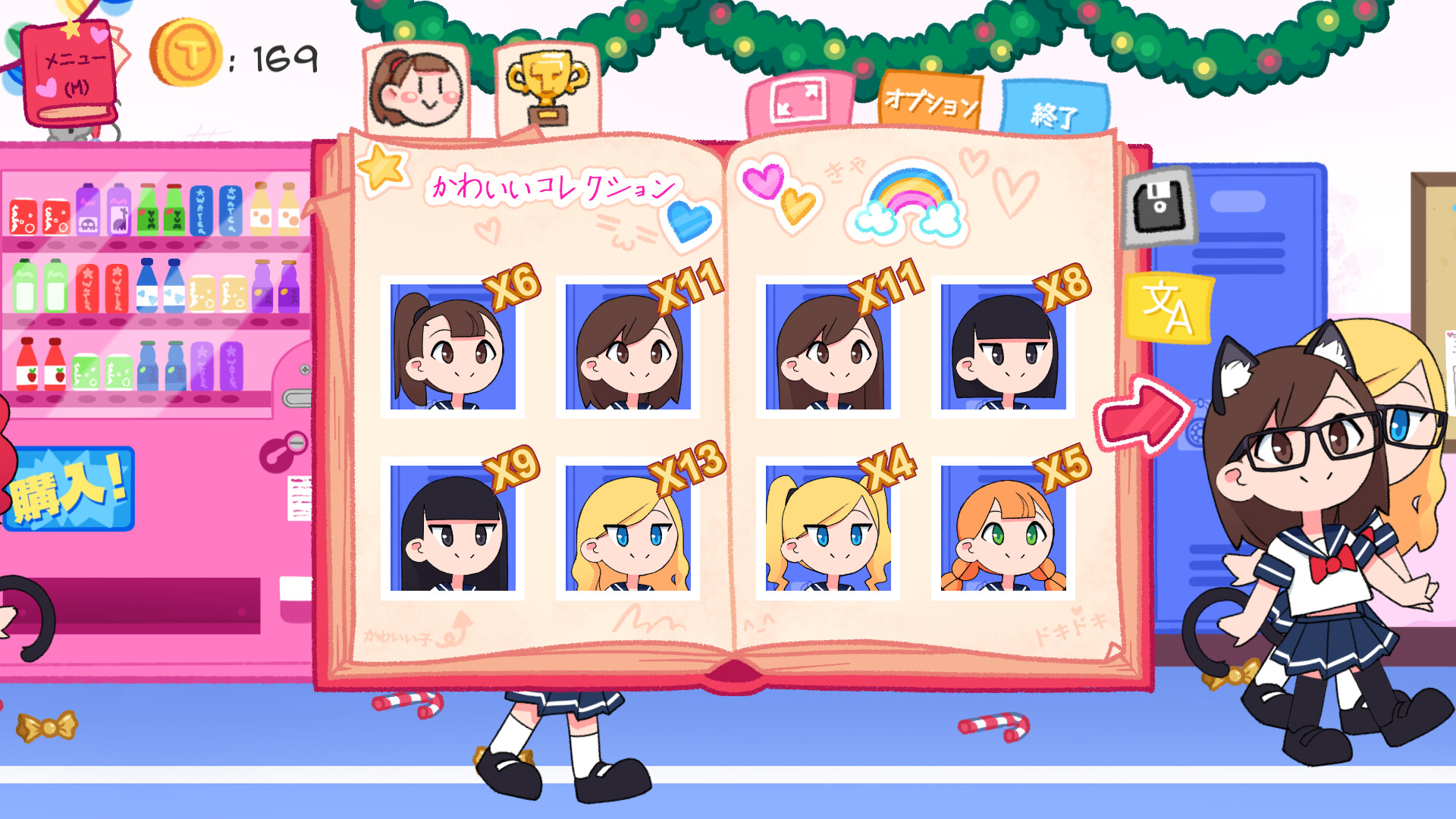Open the trophy achievements tab

(547, 88)
